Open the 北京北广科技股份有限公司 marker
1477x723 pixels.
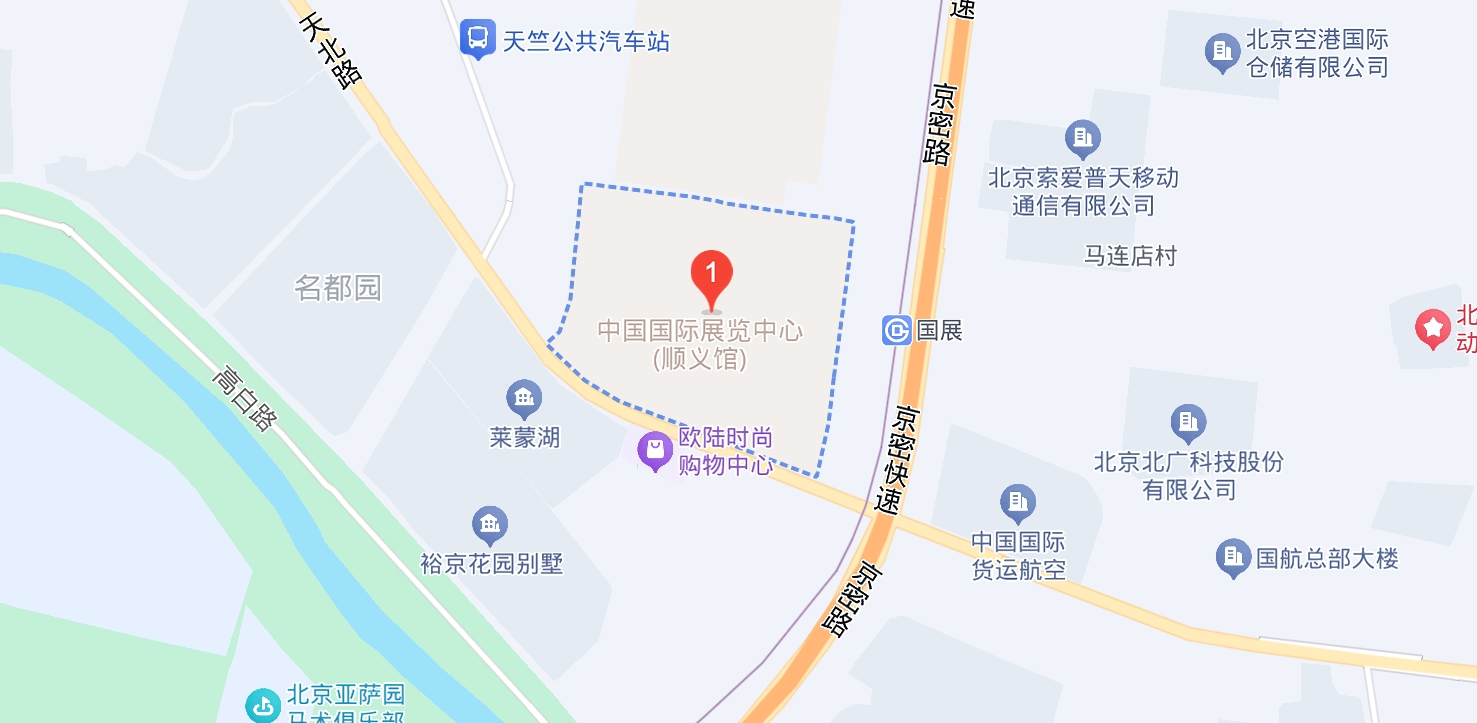(1188, 422)
